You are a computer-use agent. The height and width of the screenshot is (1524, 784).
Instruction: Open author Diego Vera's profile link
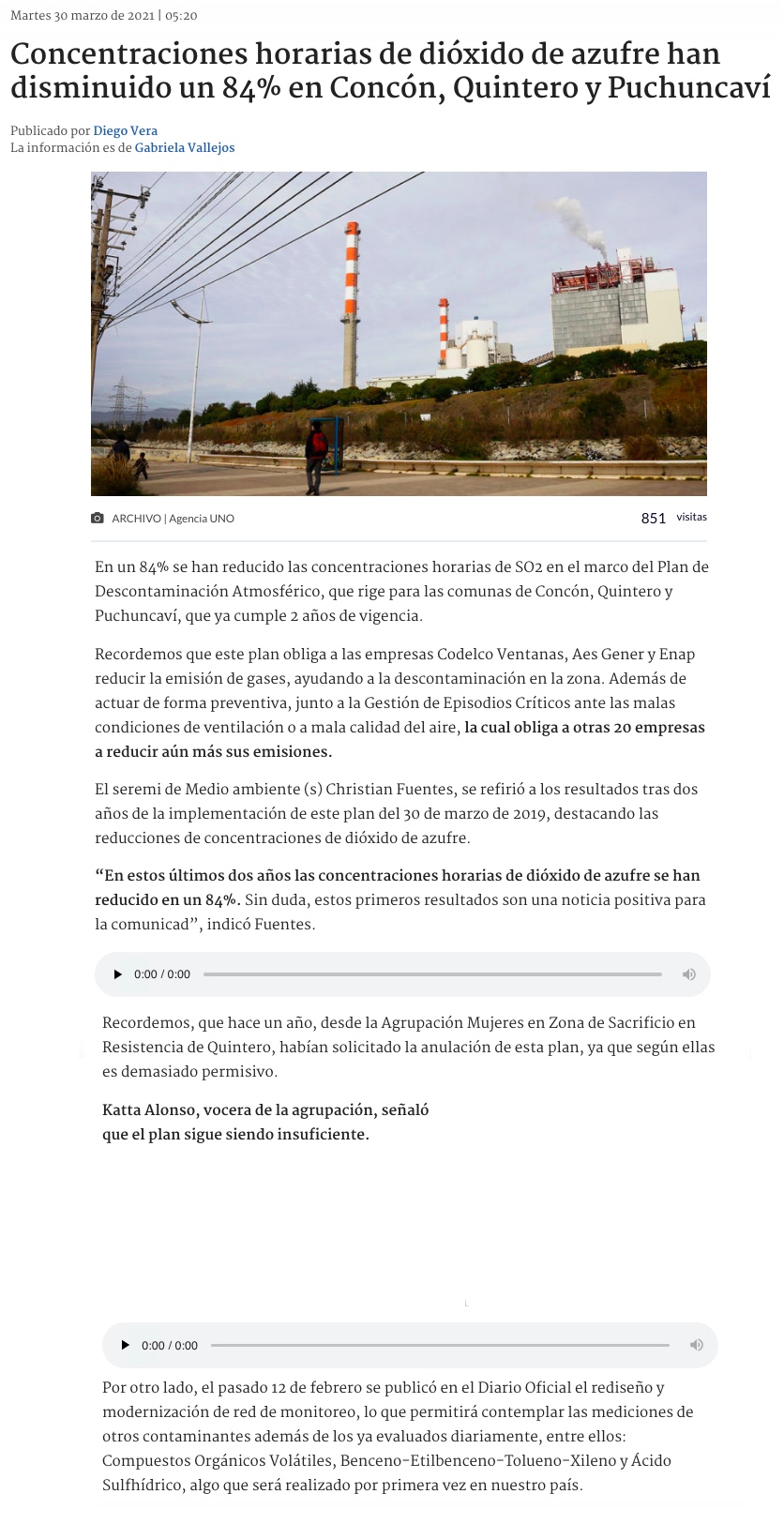[x=125, y=131]
